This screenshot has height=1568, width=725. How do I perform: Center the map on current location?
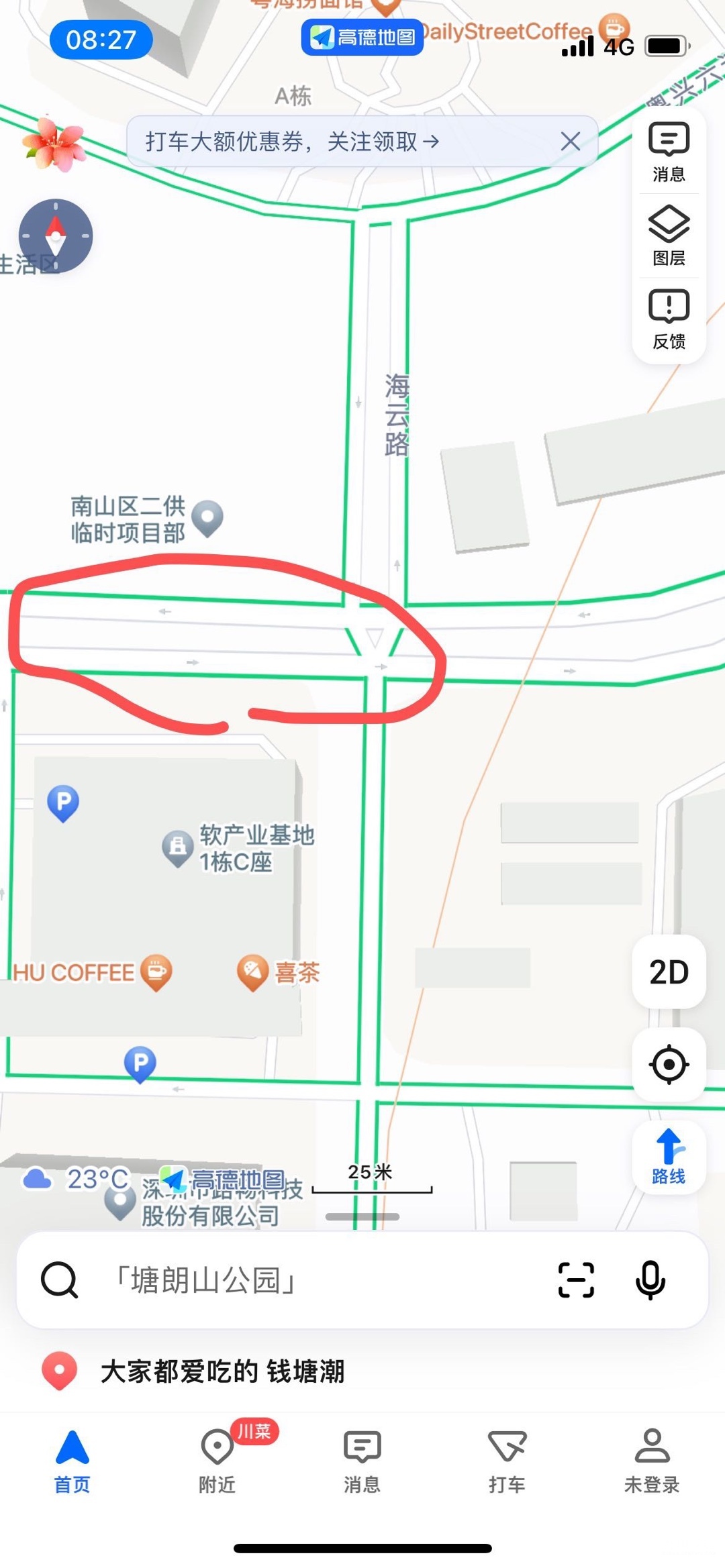(669, 1064)
